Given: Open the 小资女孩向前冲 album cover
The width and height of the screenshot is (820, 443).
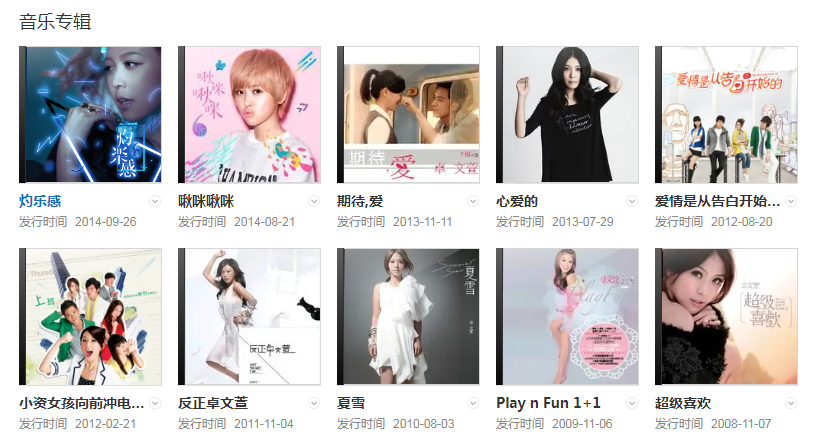Looking at the screenshot, I should 90,317.
